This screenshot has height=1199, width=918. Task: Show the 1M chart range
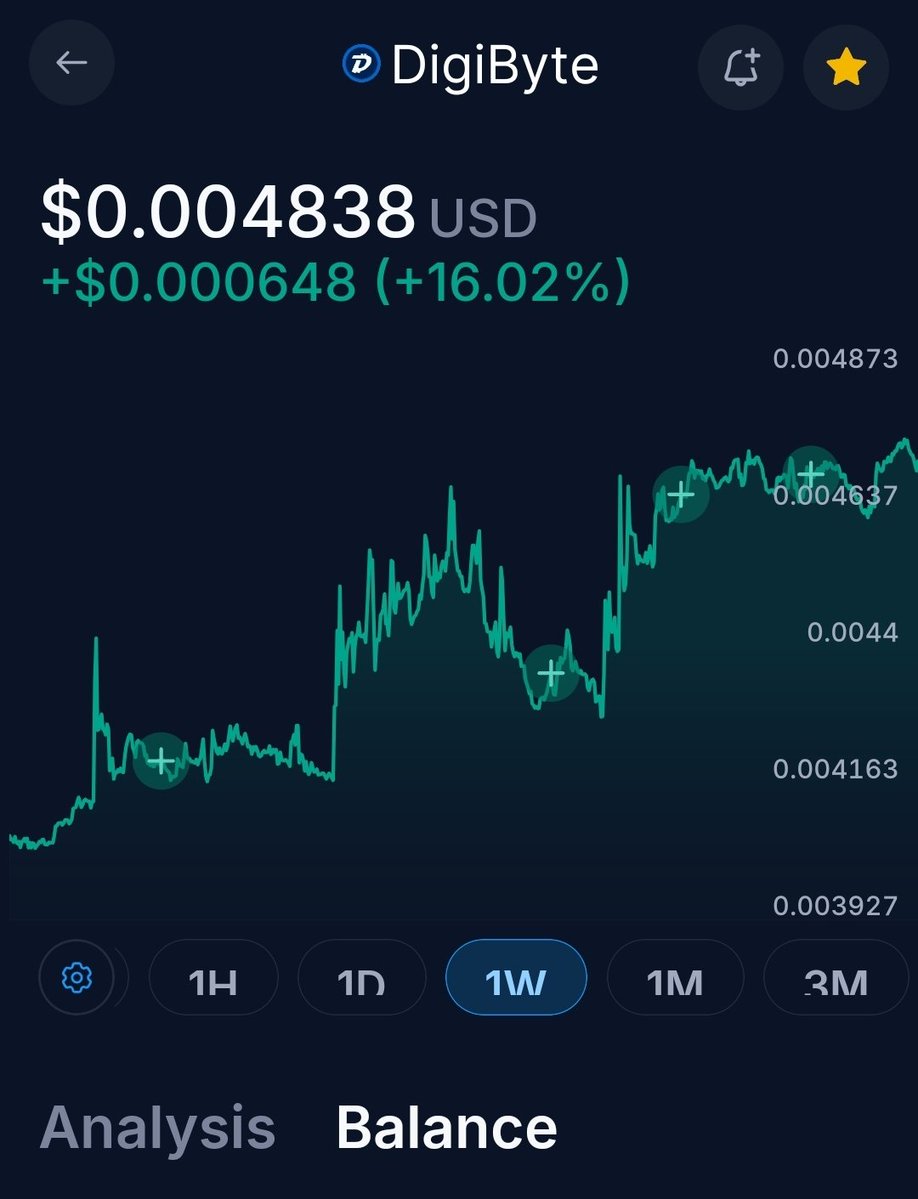pyautogui.click(x=675, y=979)
